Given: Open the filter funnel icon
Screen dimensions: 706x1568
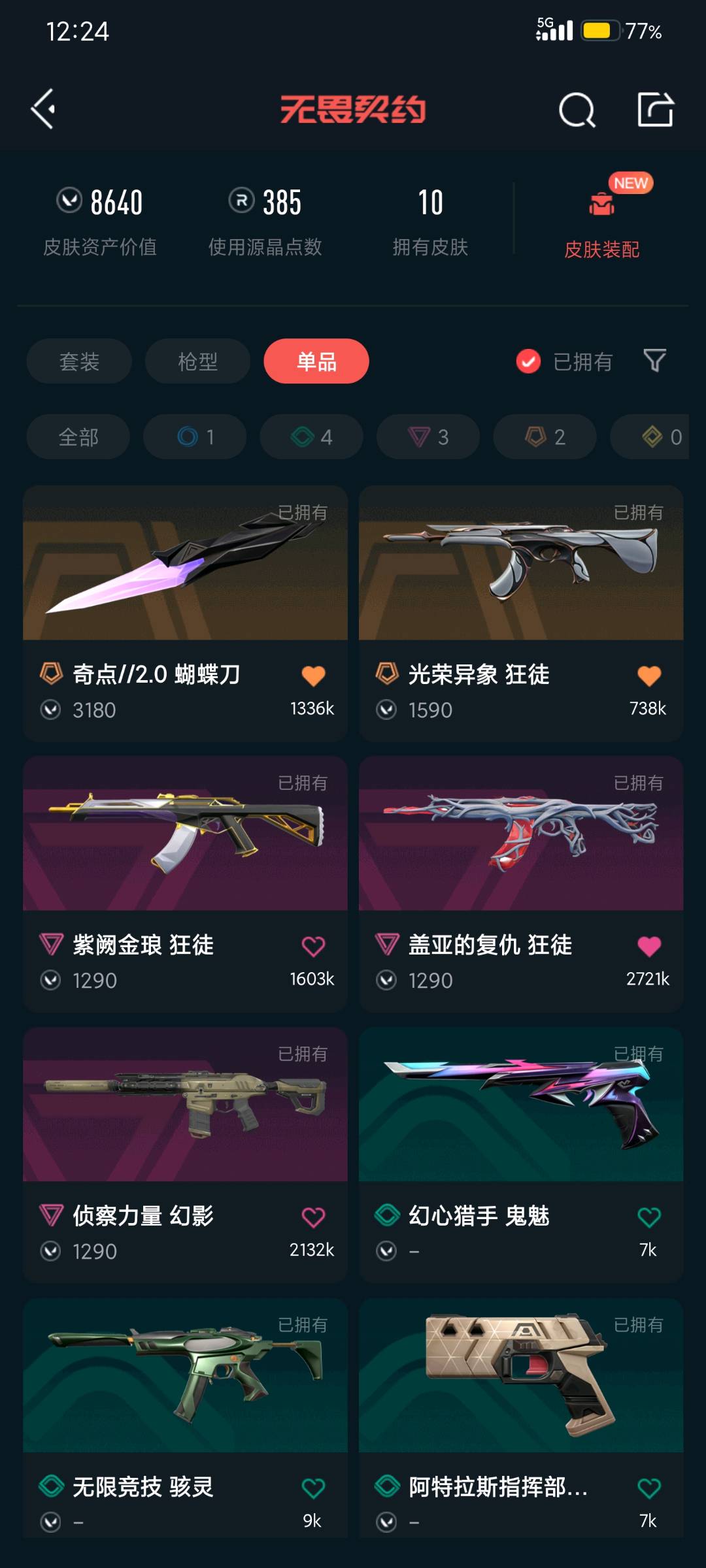Looking at the screenshot, I should point(654,361).
